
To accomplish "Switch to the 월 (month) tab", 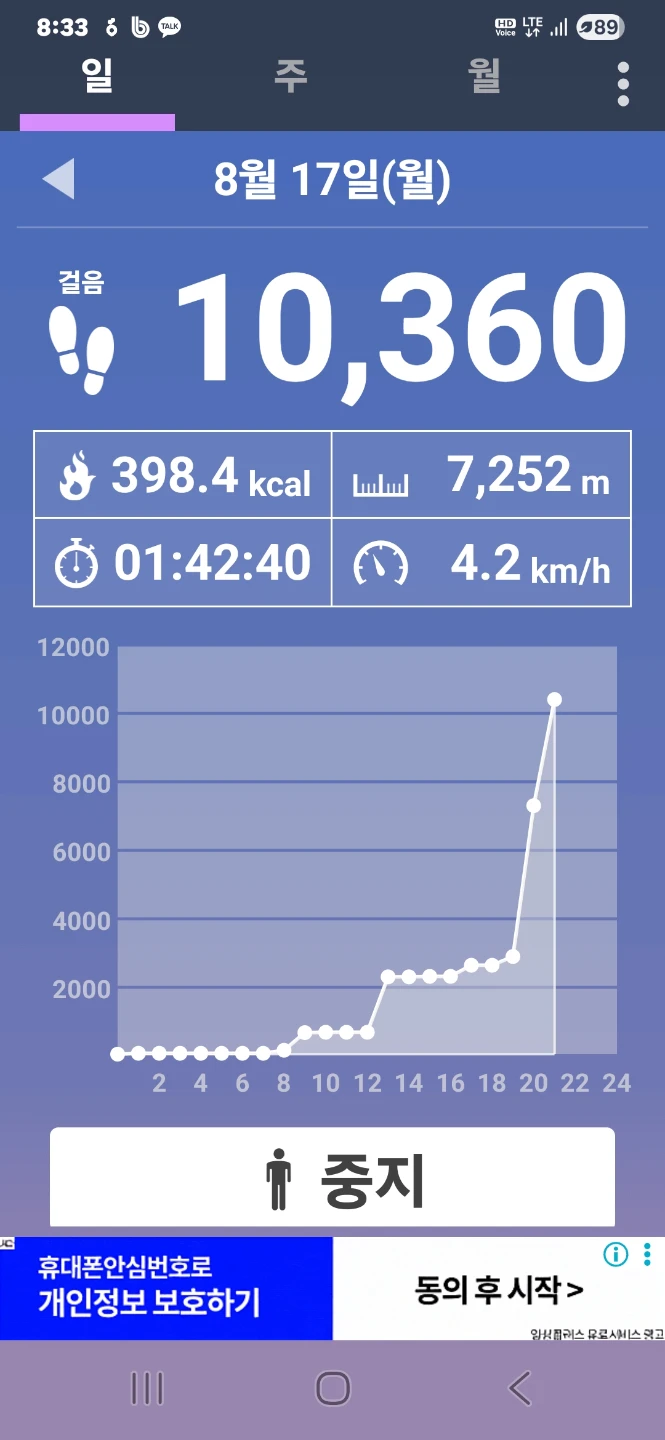I will 484,77.
